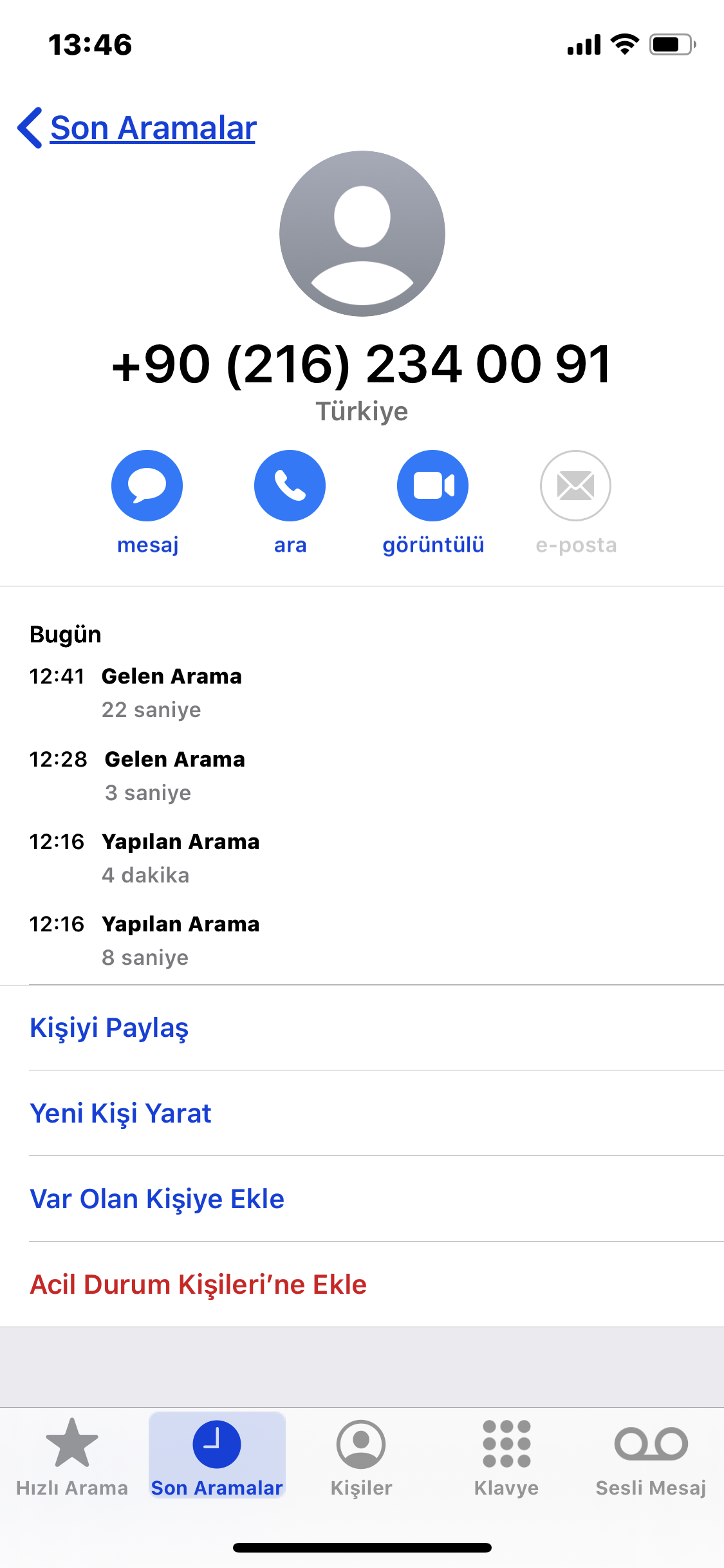Image resolution: width=724 pixels, height=1568 pixels.
Task: Select the Son Aramalar tab
Action: click(x=217, y=1457)
